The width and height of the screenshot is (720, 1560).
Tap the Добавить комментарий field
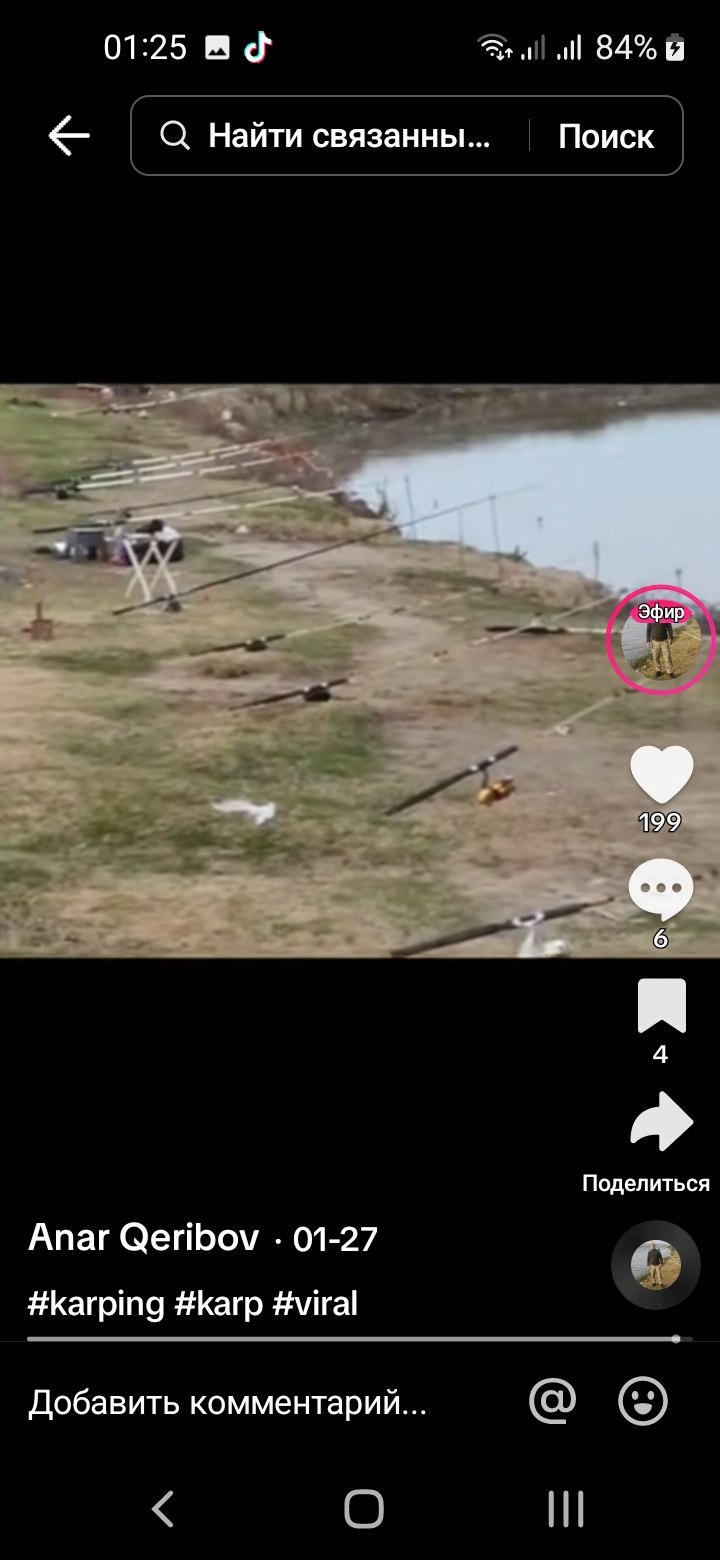[228, 1403]
